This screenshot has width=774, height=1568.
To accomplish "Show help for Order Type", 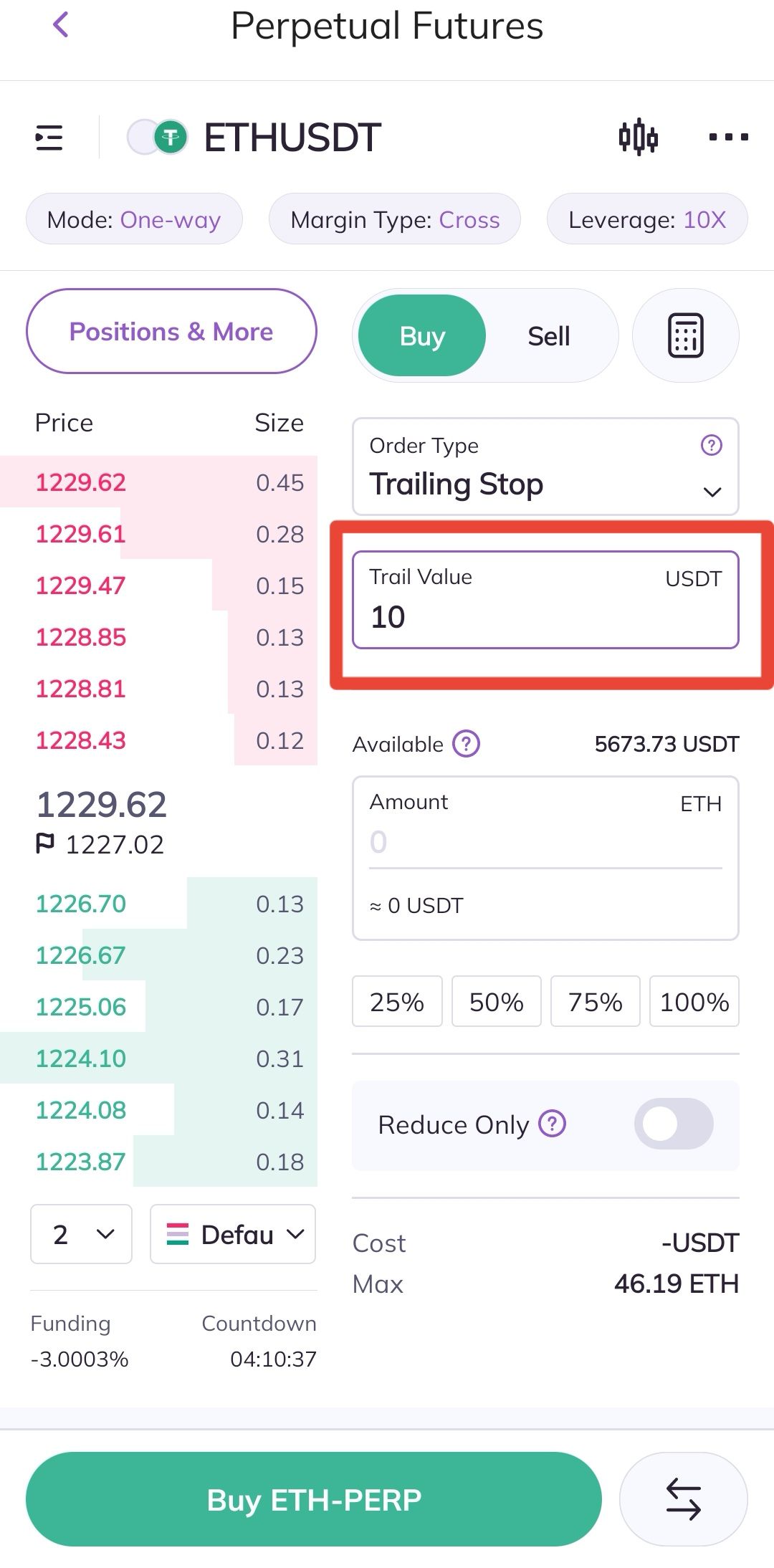I will click(x=711, y=445).
